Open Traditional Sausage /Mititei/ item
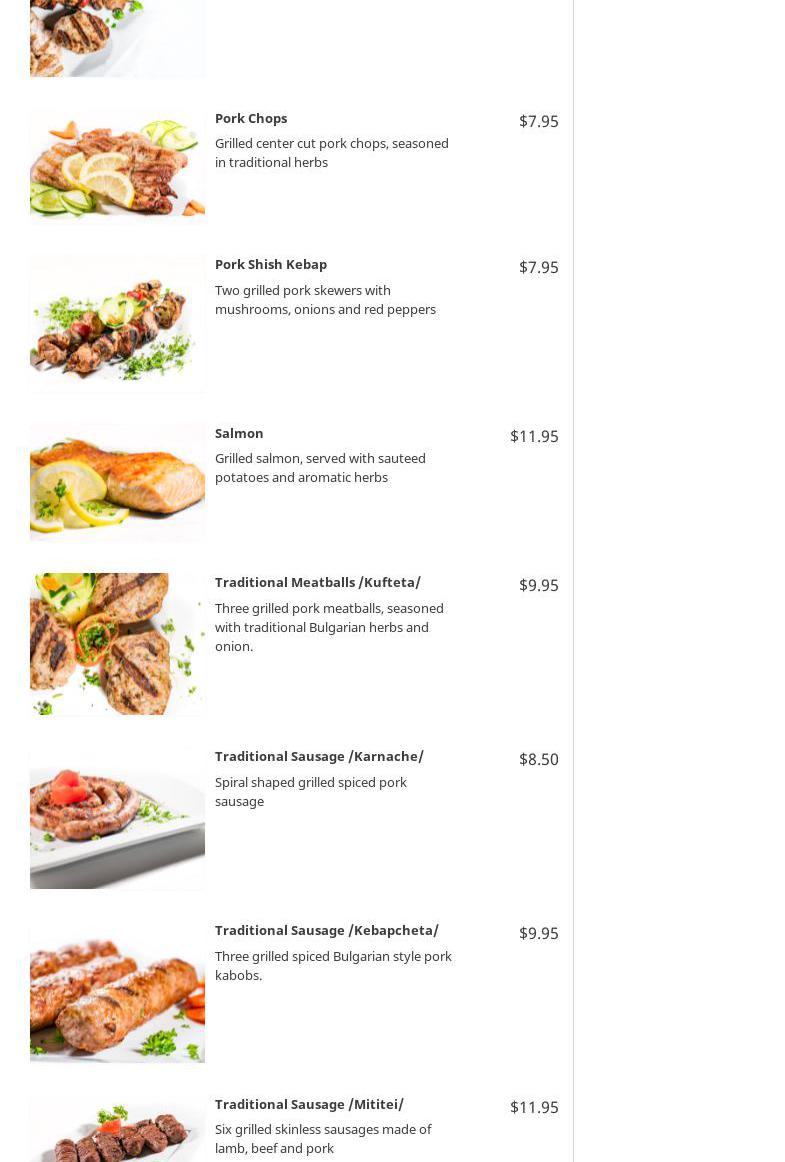Image resolution: width=785 pixels, height=1162 pixels. pyautogui.click(x=309, y=1104)
